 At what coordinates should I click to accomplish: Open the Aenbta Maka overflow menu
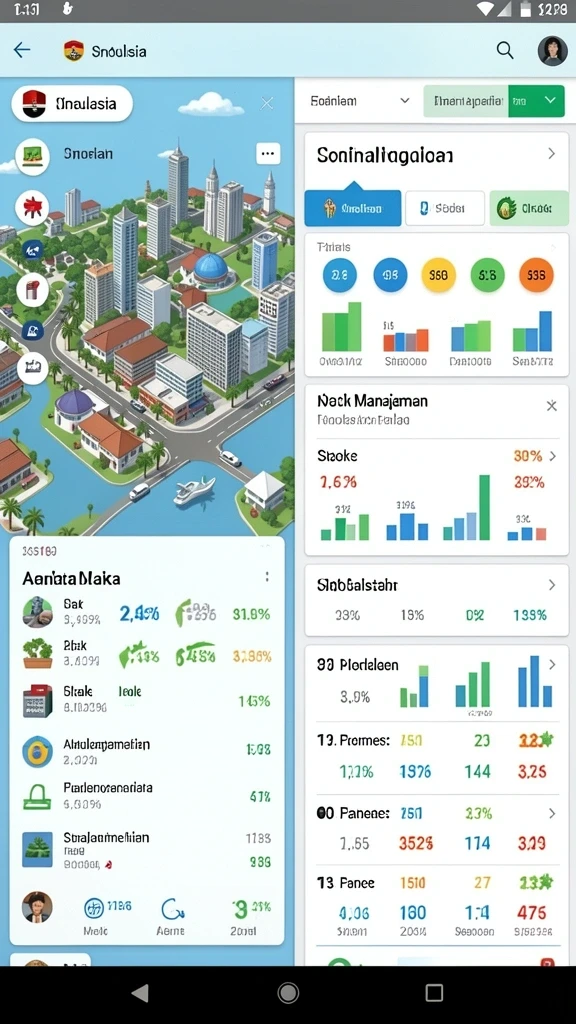(x=267, y=577)
